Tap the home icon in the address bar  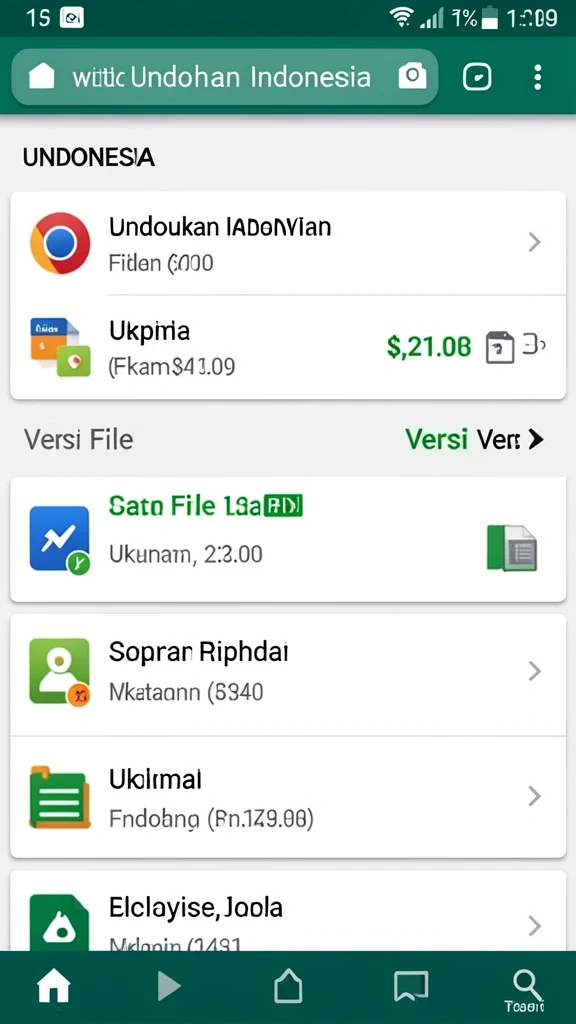tap(42, 76)
